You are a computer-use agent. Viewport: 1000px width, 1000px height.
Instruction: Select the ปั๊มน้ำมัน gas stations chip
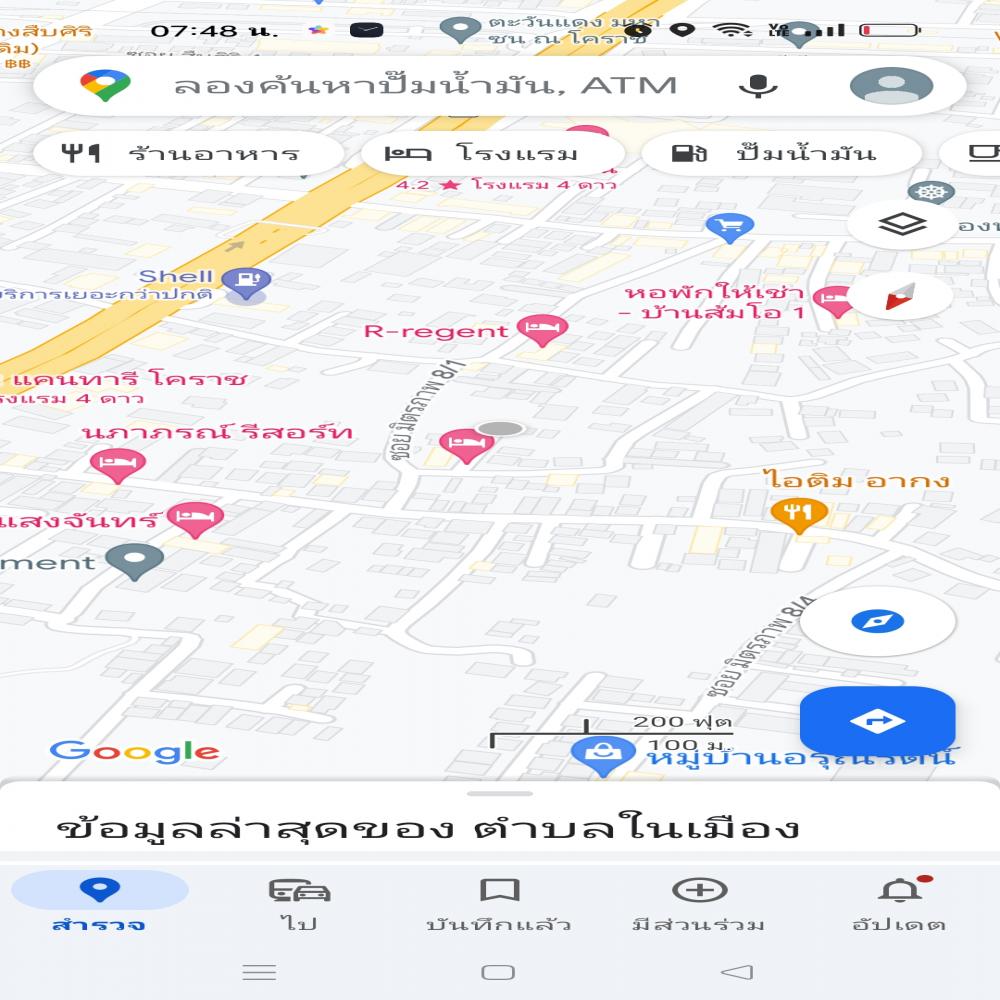(x=776, y=154)
